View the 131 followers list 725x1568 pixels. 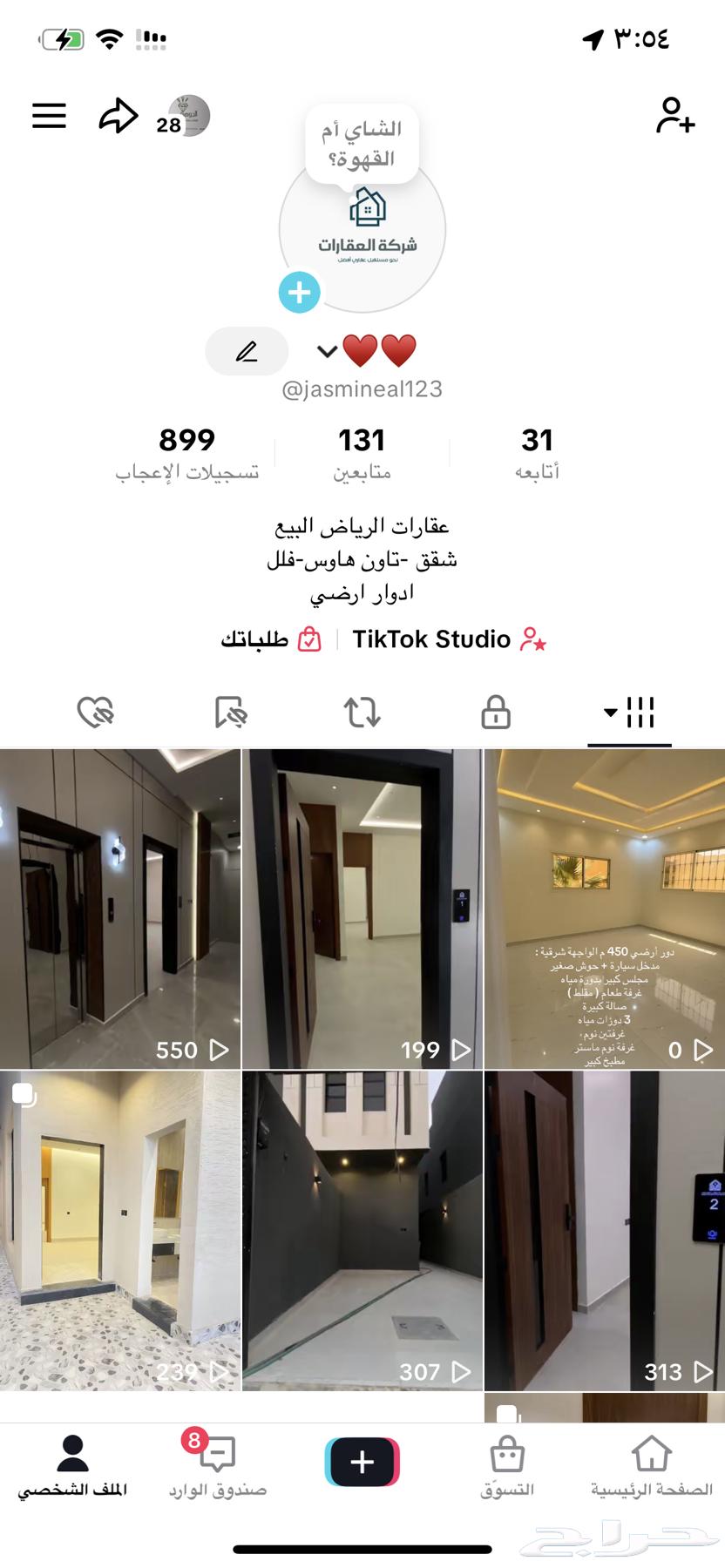click(x=362, y=452)
